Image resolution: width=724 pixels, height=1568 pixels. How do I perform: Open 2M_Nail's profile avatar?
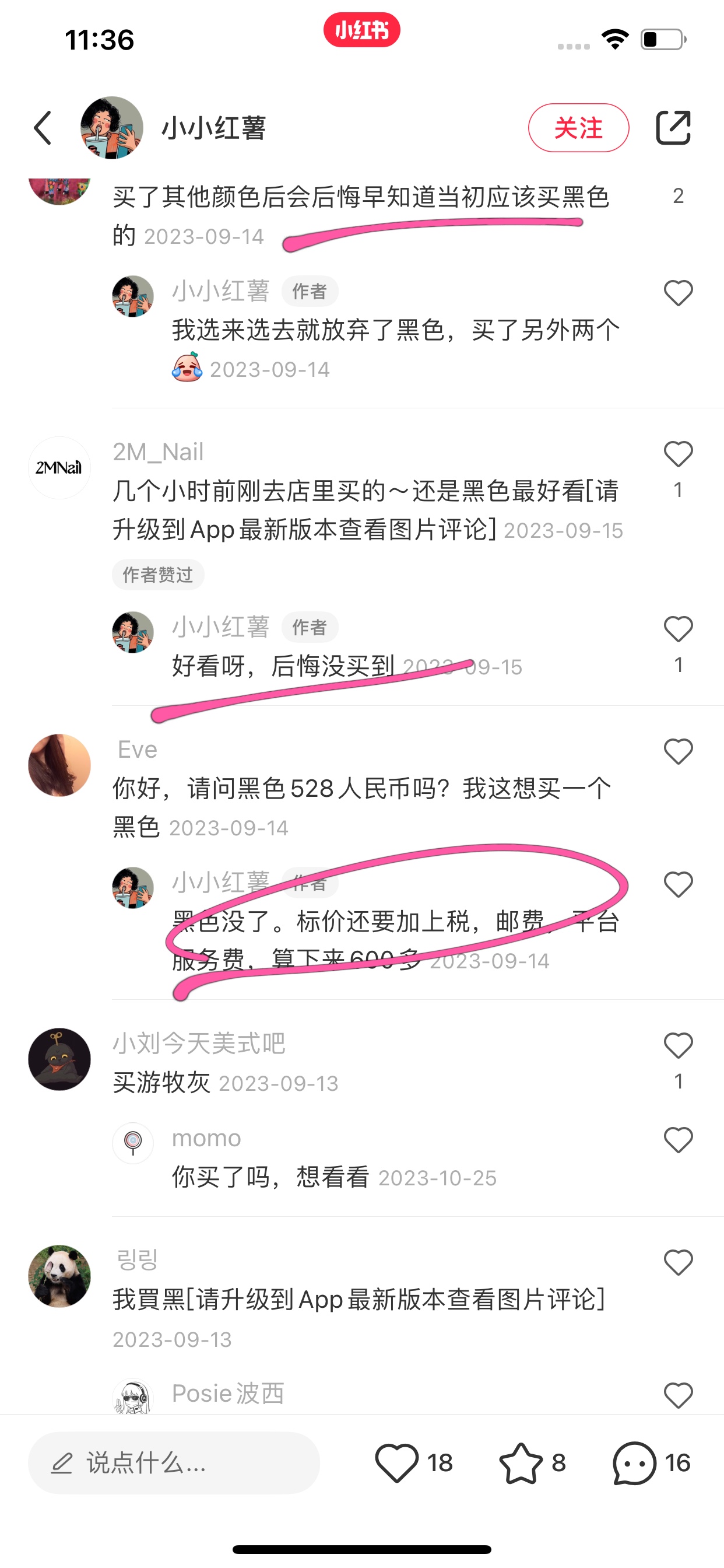[x=59, y=467]
